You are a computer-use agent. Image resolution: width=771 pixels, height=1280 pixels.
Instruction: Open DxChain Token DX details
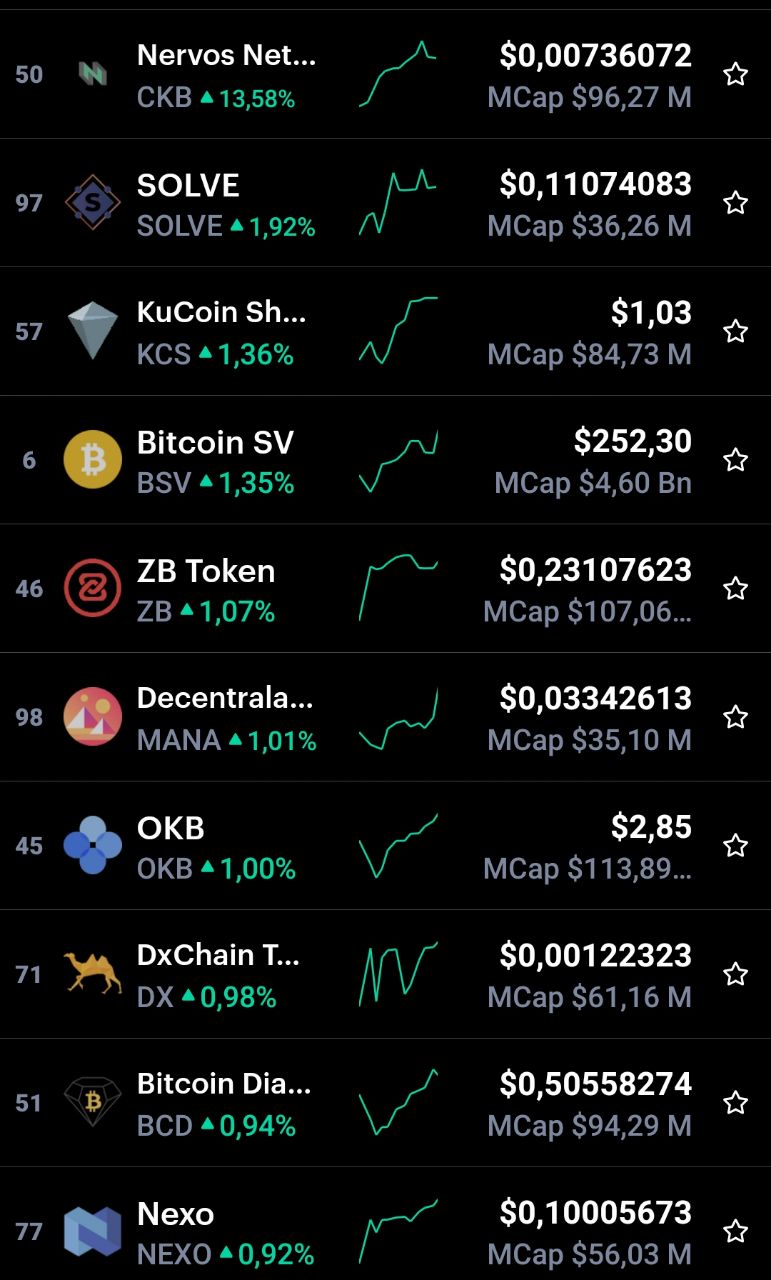pos(385,974)
